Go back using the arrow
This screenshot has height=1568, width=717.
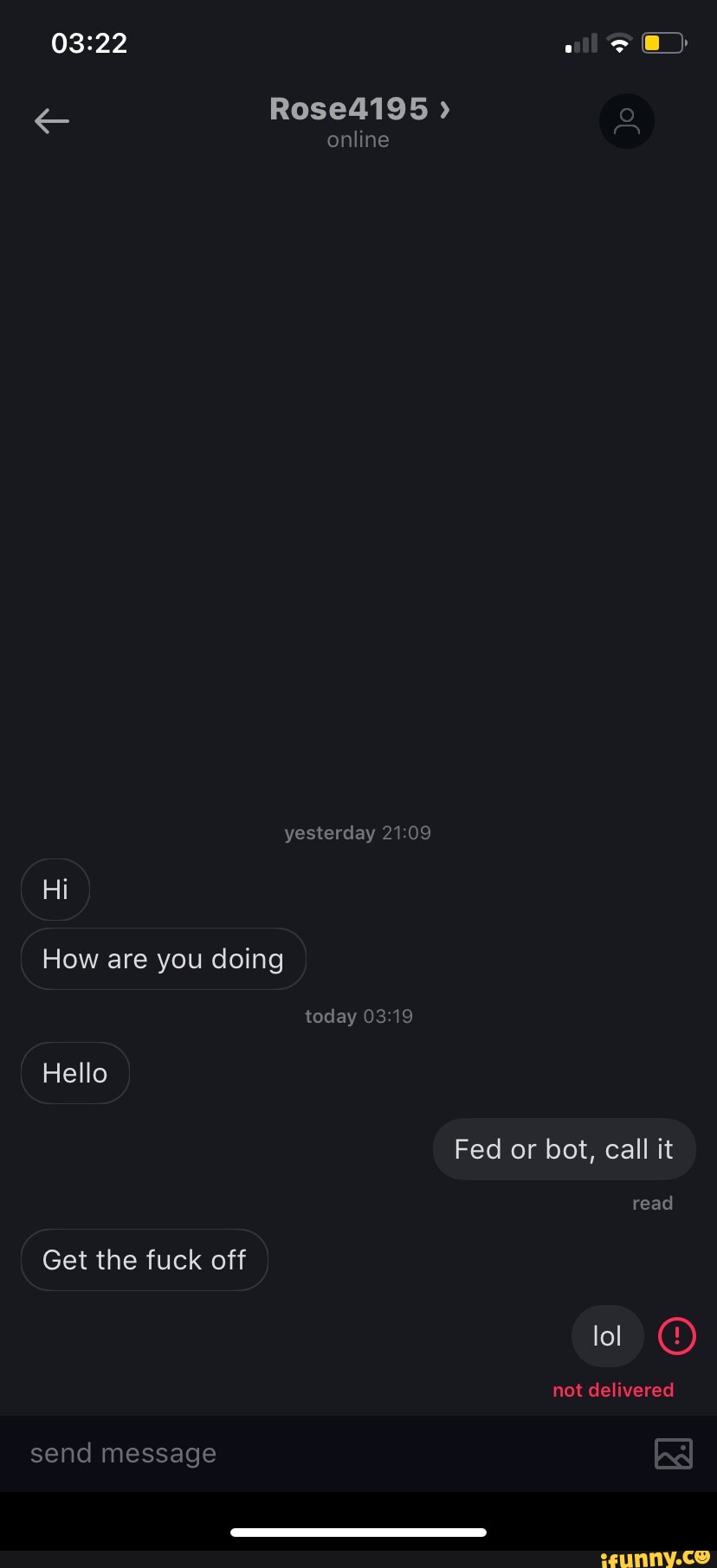pyautogui.click(x=52, y=121)
